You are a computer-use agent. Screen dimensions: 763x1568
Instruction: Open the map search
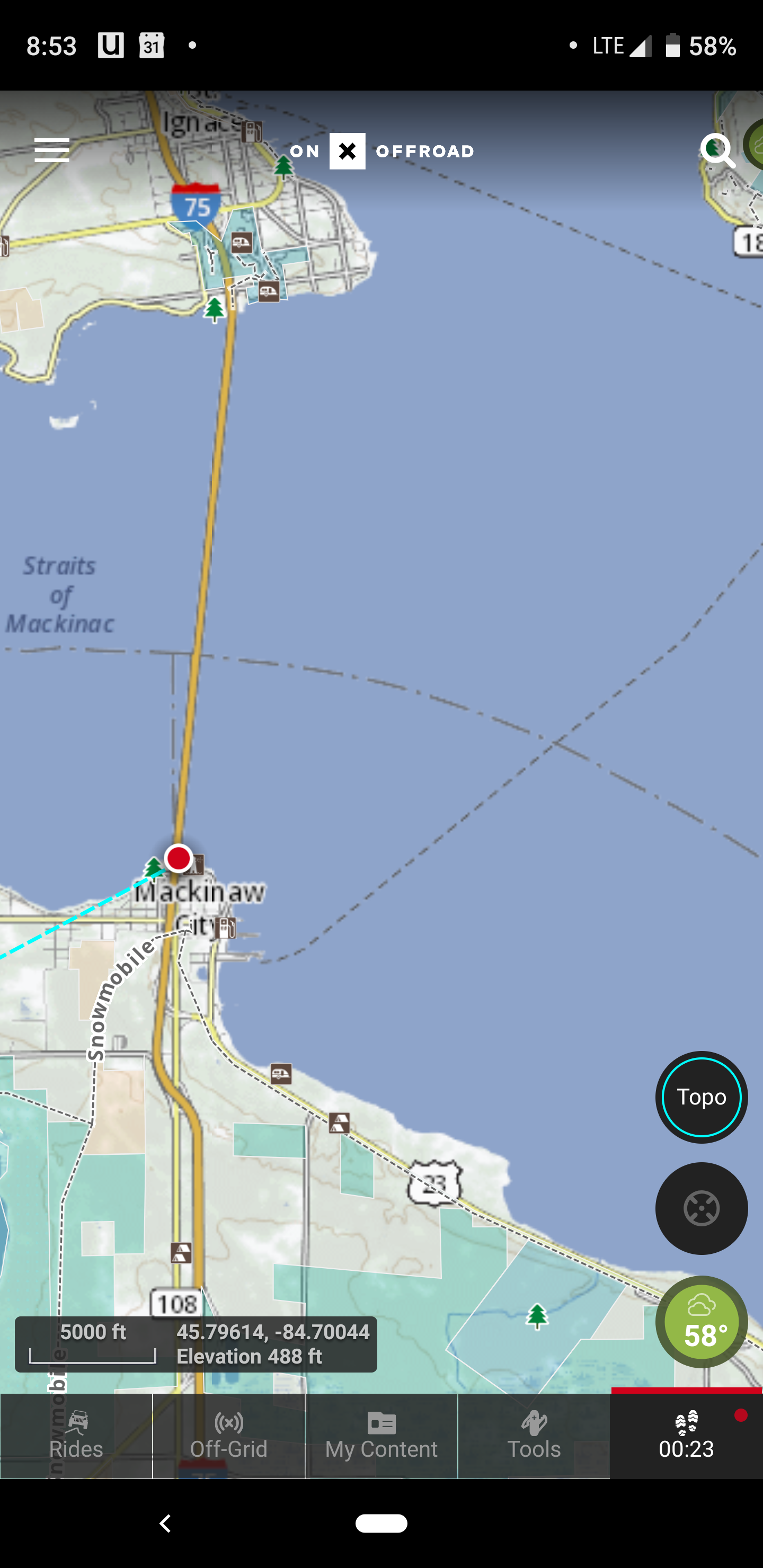click(x=717, y=150)
